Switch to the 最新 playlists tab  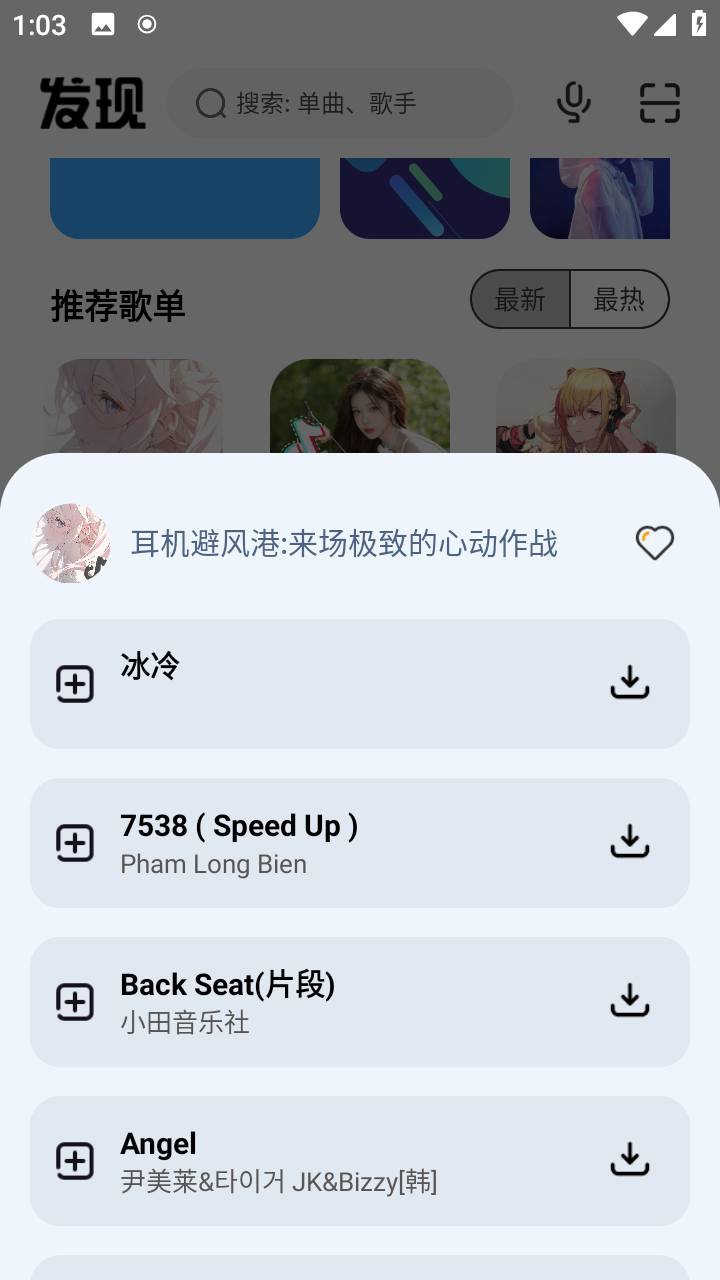click(520, 299)
